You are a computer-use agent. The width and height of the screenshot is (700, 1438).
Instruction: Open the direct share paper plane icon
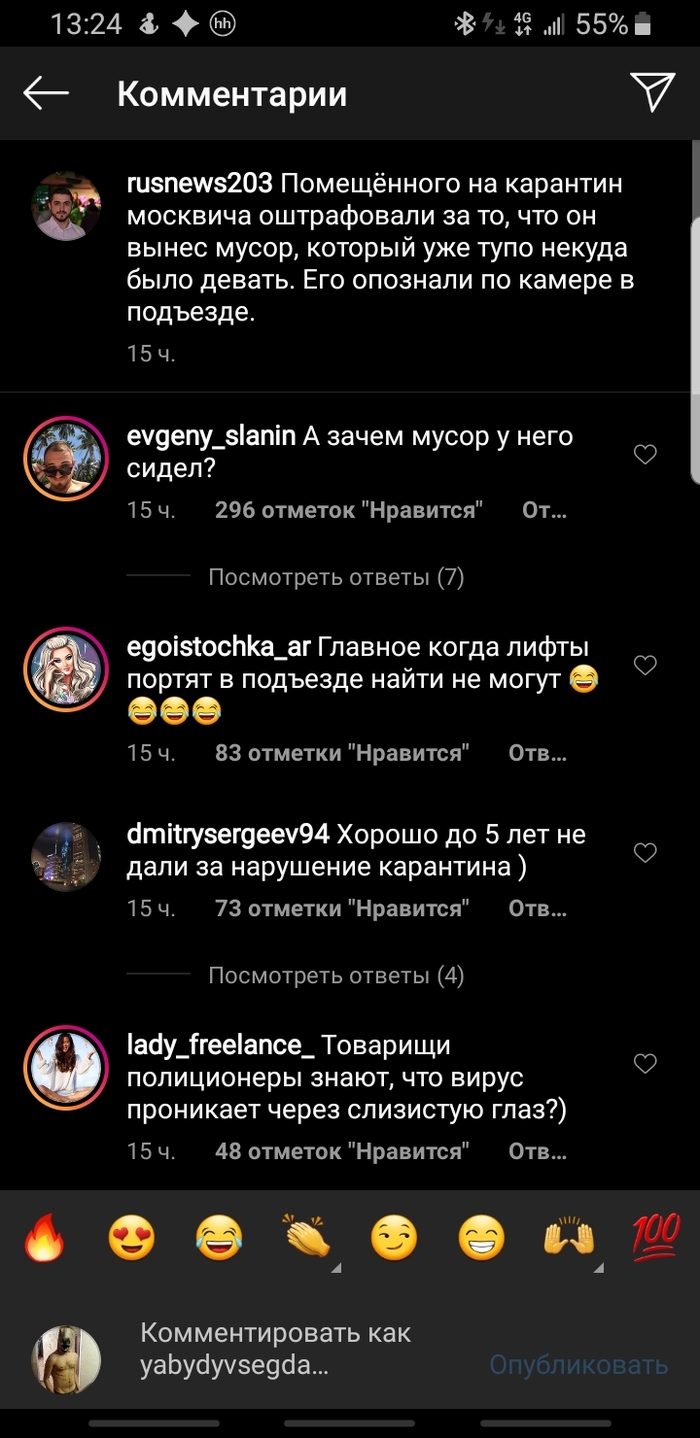[653, 93]
